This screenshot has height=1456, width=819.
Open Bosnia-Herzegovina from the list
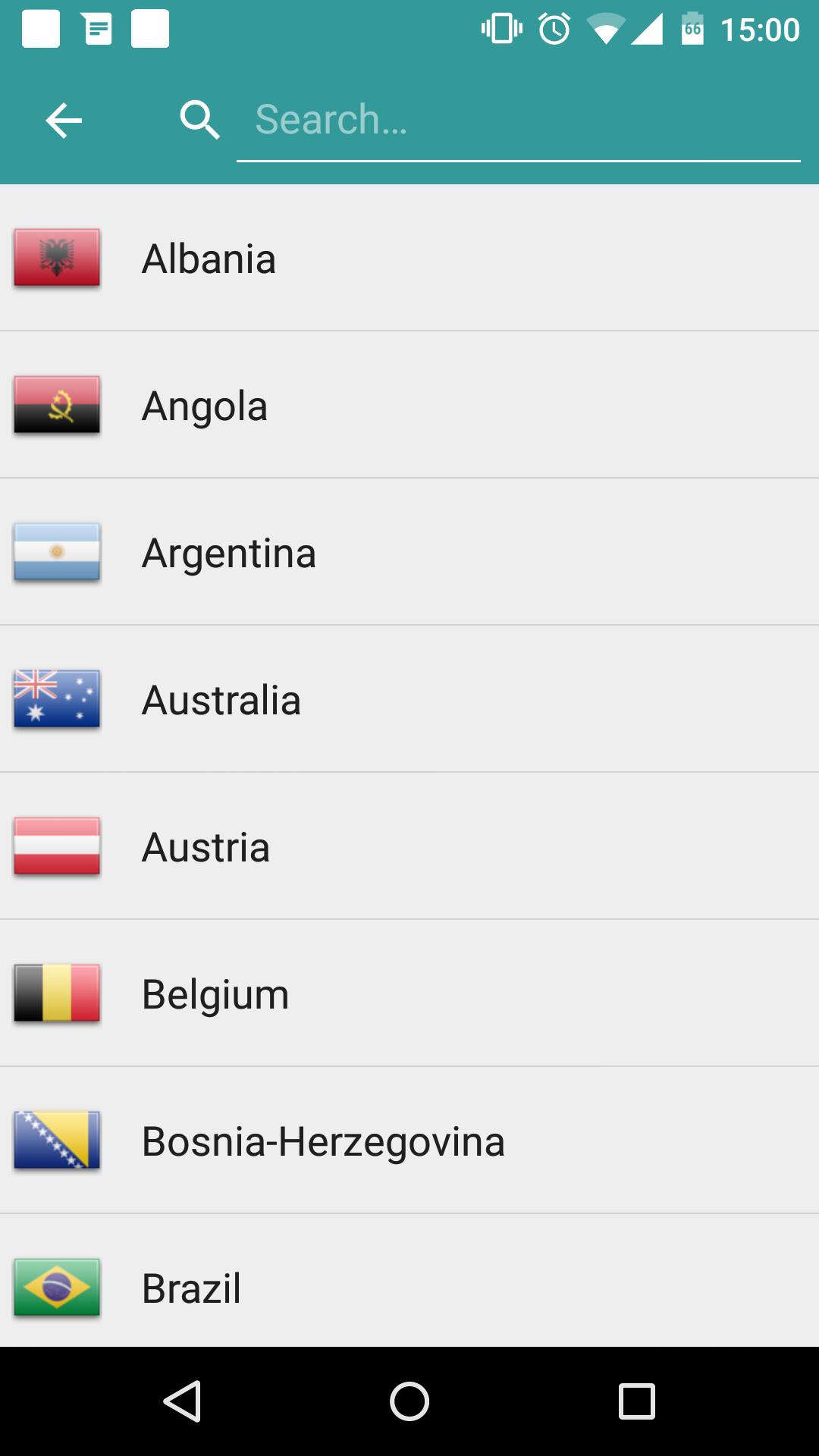click(x=409, y=1141)
